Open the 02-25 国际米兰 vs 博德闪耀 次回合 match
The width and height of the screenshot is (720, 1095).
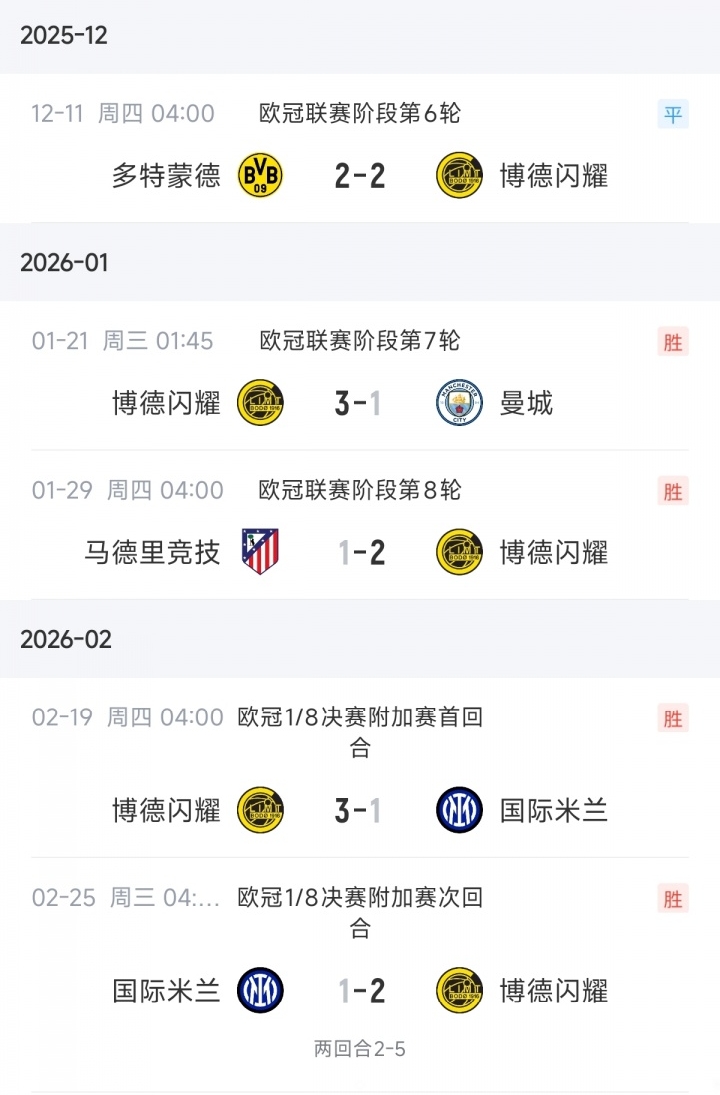coord(360,990)
